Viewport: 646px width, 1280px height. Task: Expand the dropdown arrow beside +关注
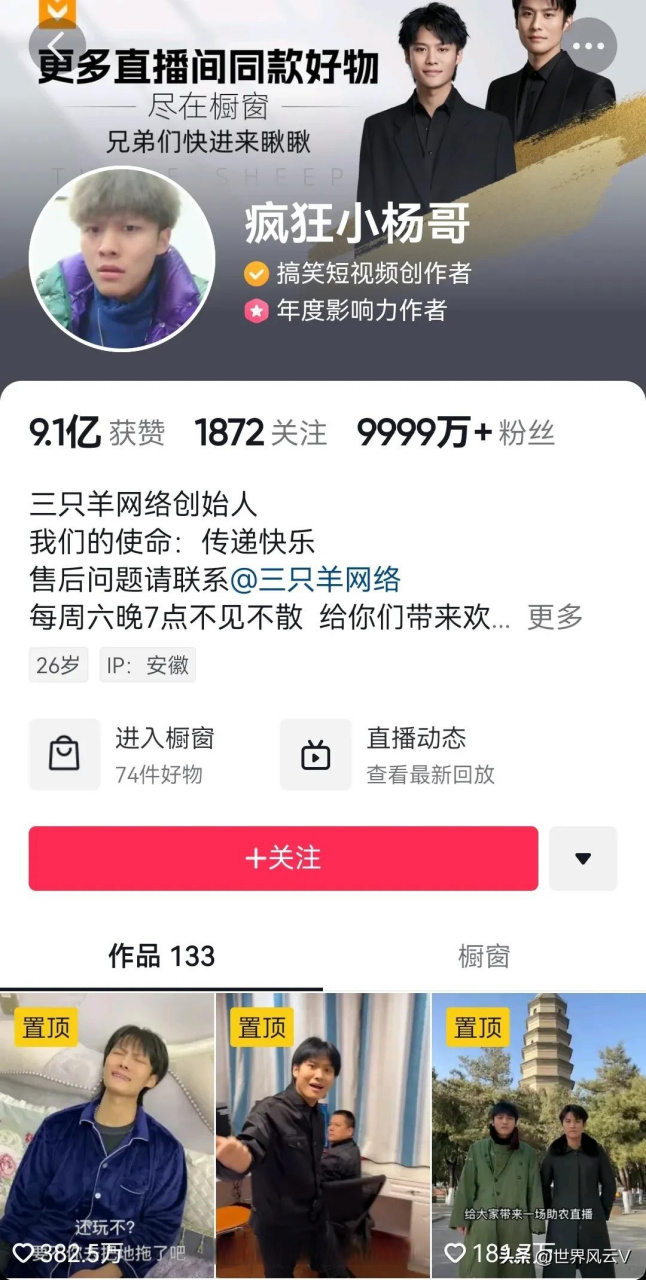coord(583,858)
